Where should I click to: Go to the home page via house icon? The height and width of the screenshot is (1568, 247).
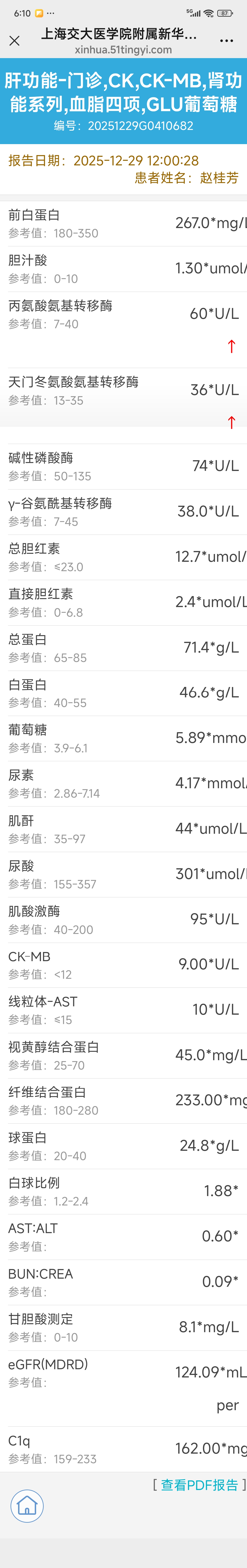tap(27, 1506)
